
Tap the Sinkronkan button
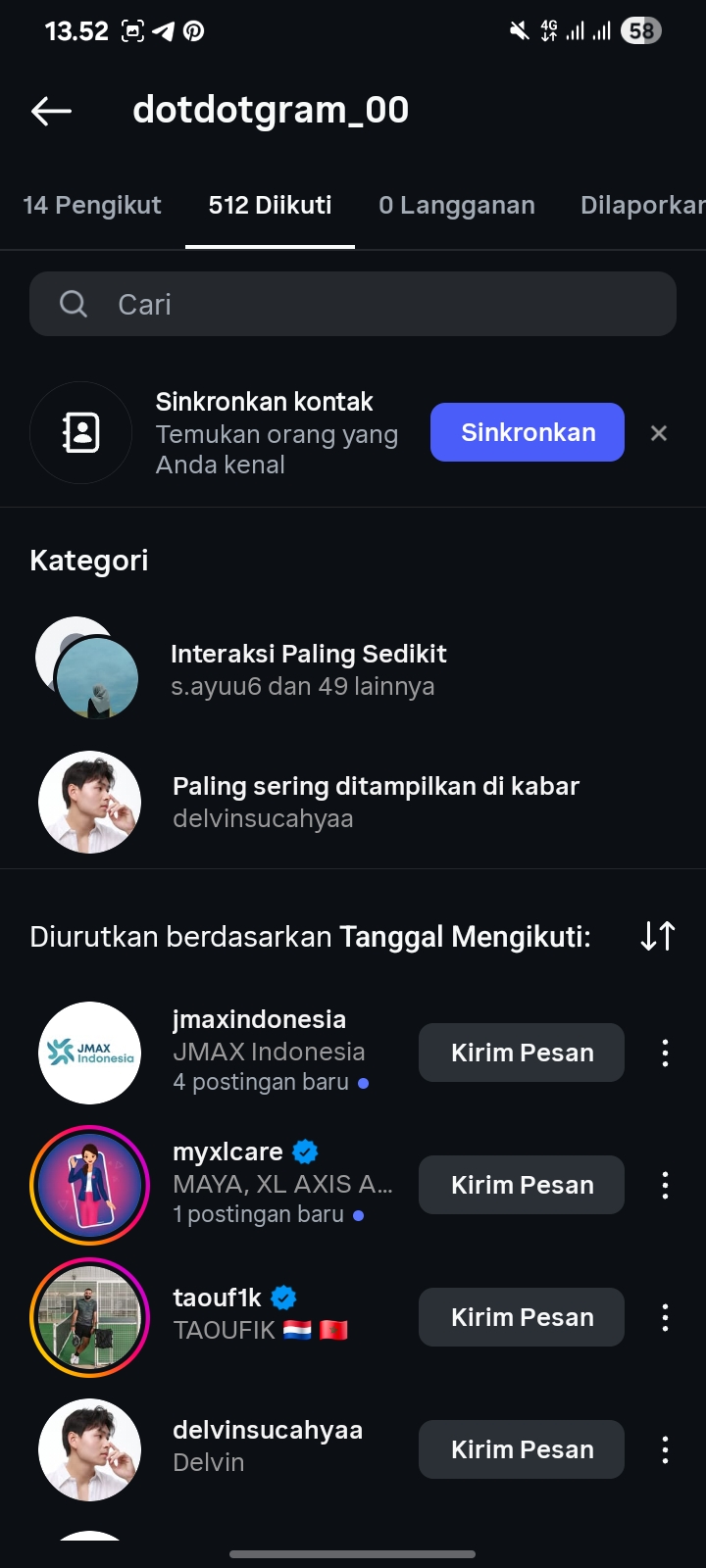tap(527, 432)
